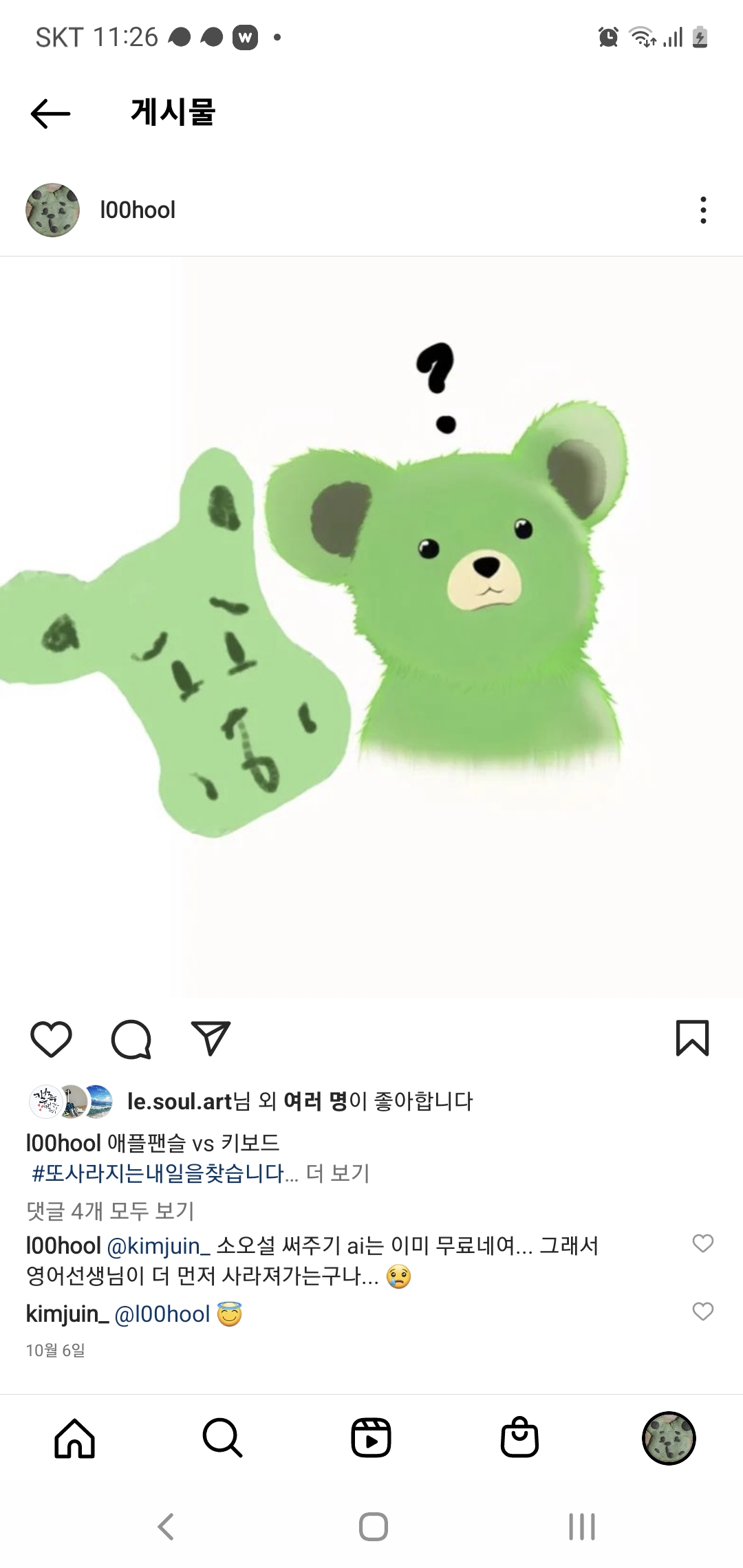Viewport: 743px width, 1568px height.
Task: Open the comment bubble under the post
Action: (x=131, y=1038)
